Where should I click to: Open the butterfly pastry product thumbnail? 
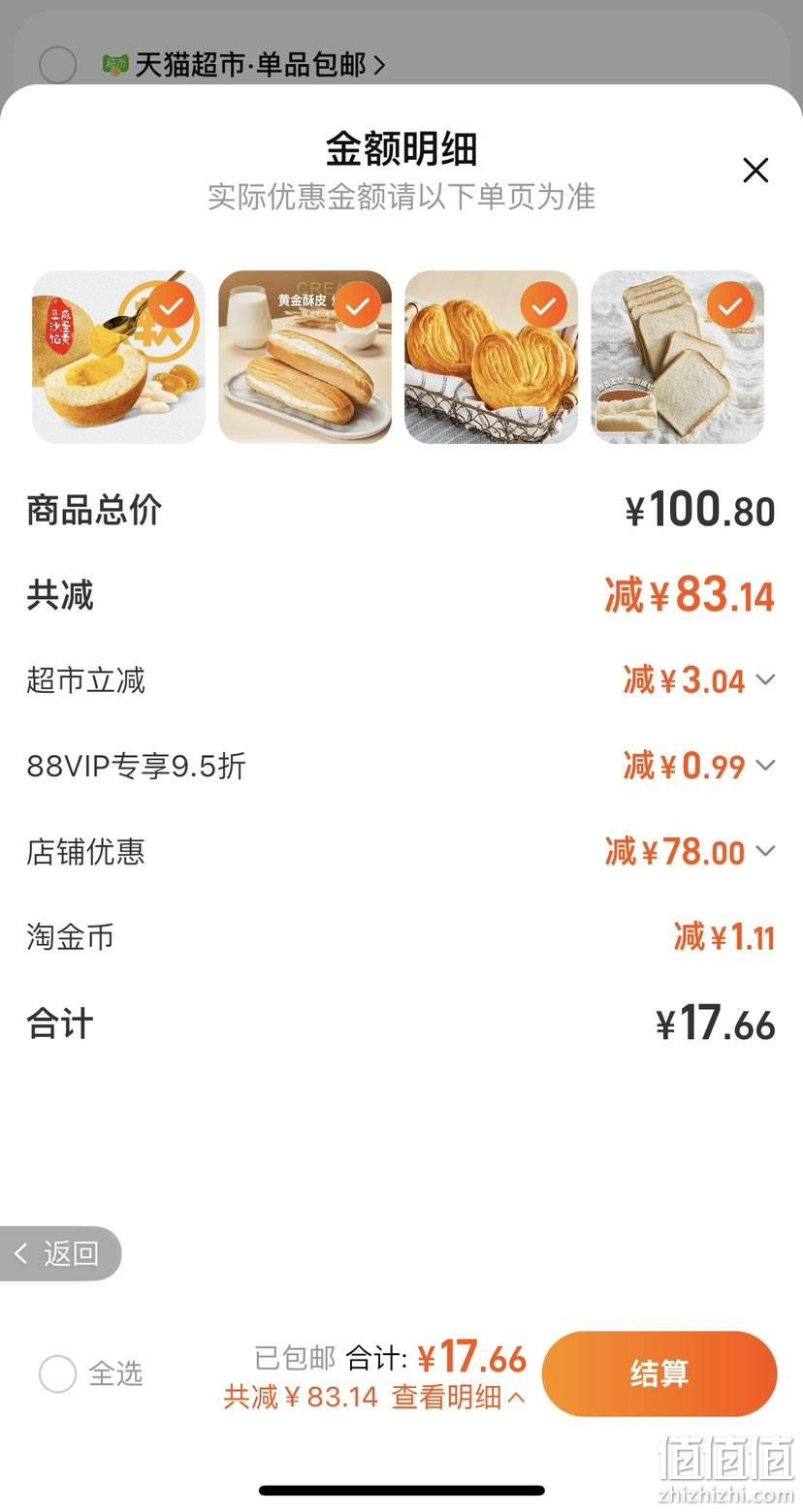(491, 357)
